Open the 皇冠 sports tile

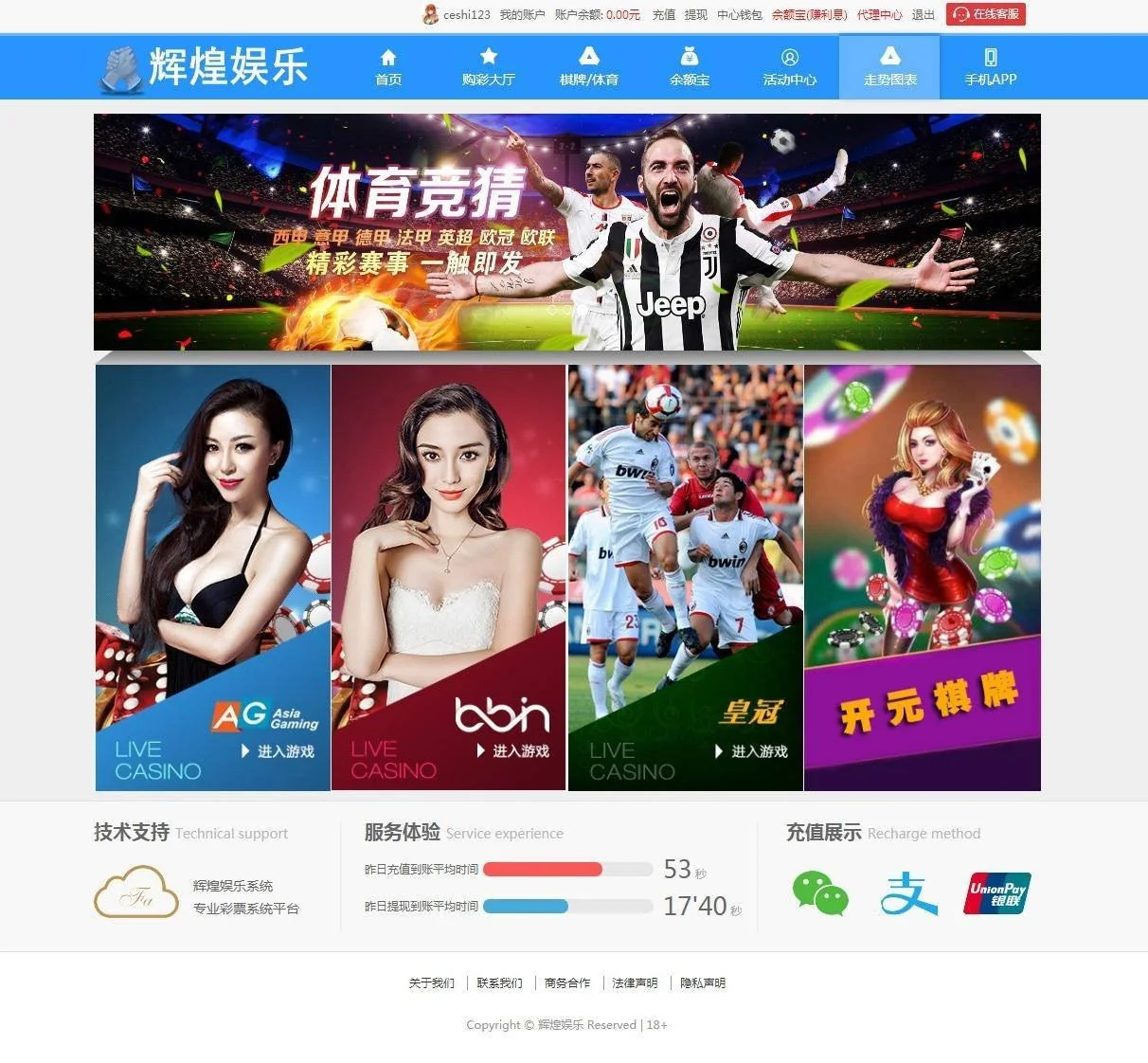click(685, 578)
